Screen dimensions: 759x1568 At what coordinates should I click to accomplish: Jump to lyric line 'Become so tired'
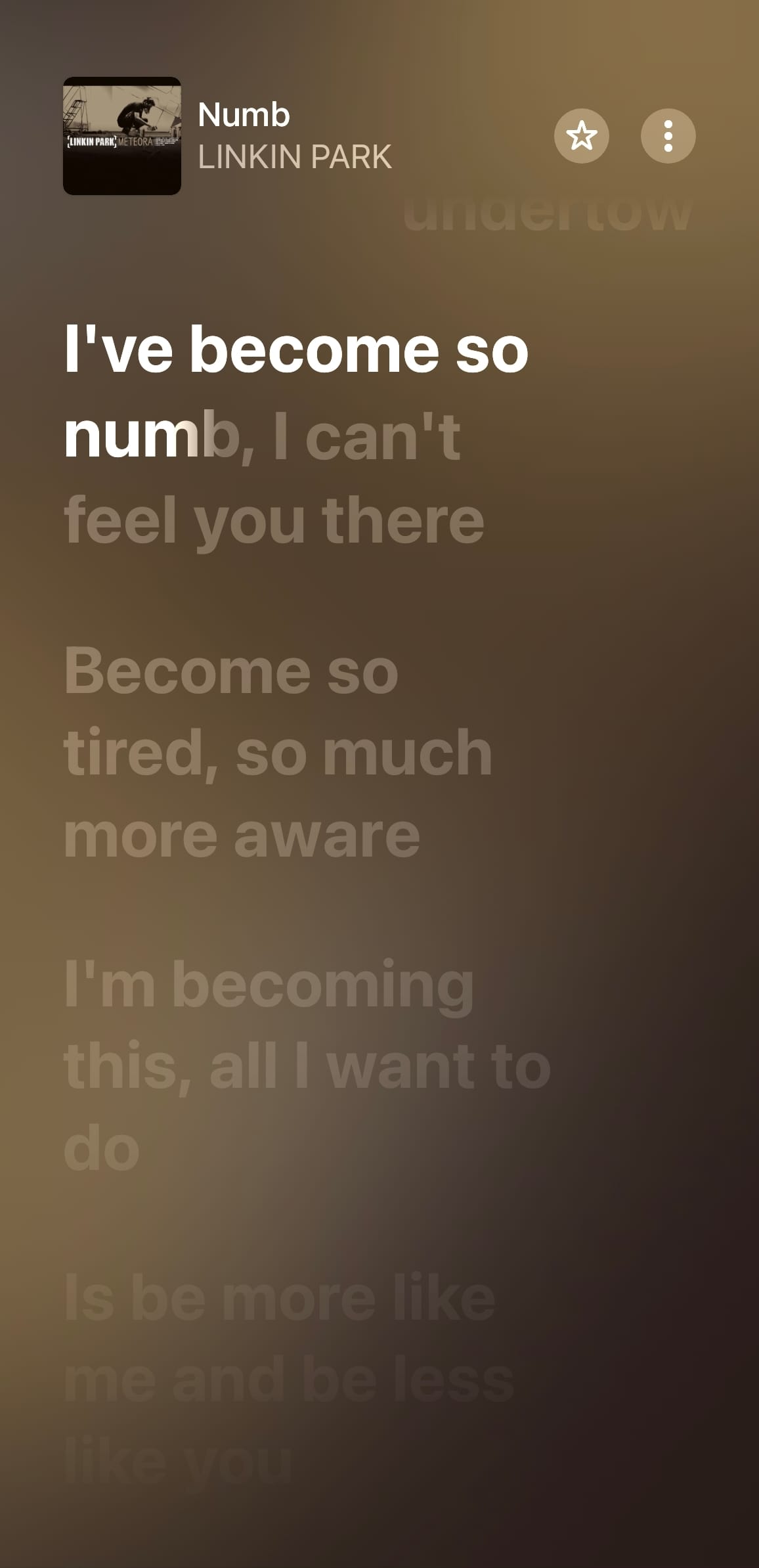click(x=277, y=752)
